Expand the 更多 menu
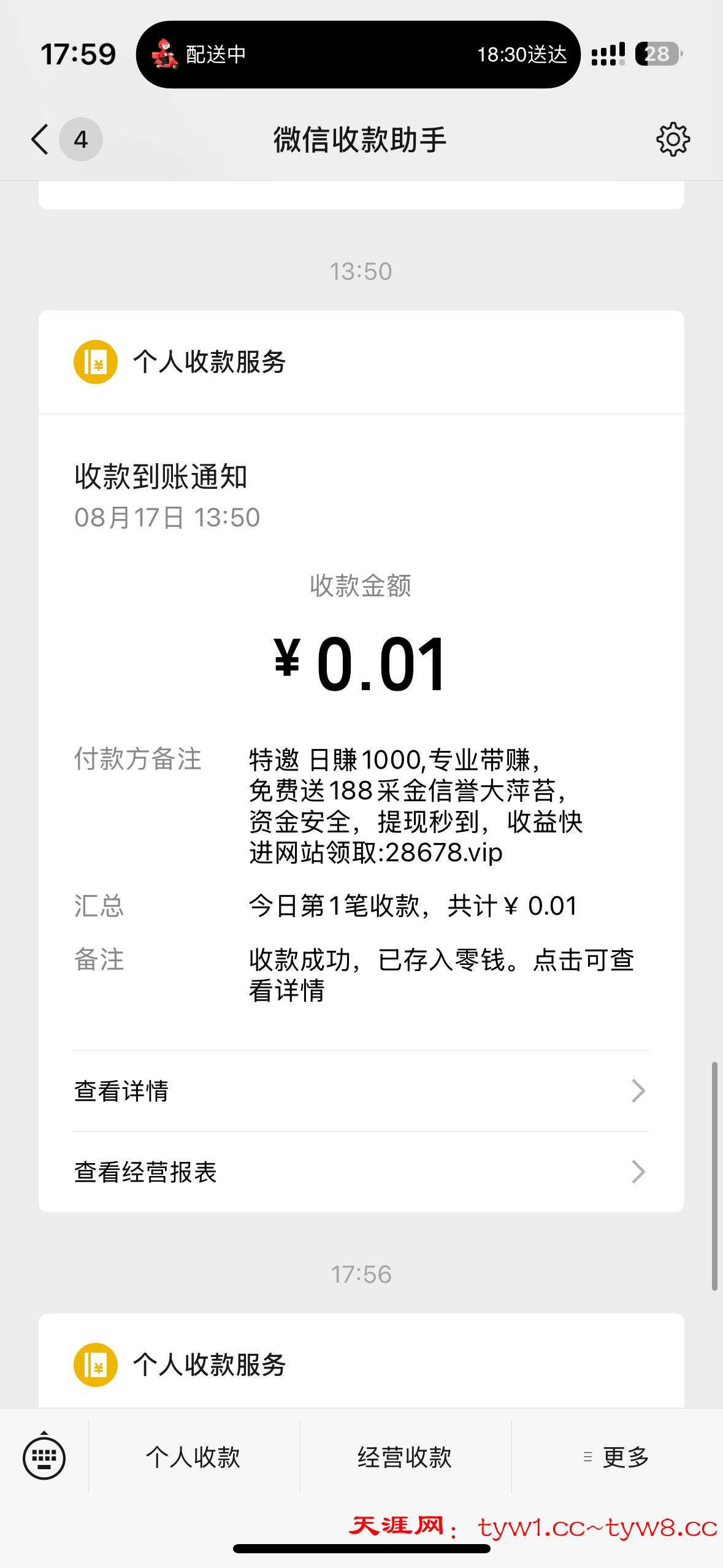723x1568 pixels. click(x=616, y=1457)
